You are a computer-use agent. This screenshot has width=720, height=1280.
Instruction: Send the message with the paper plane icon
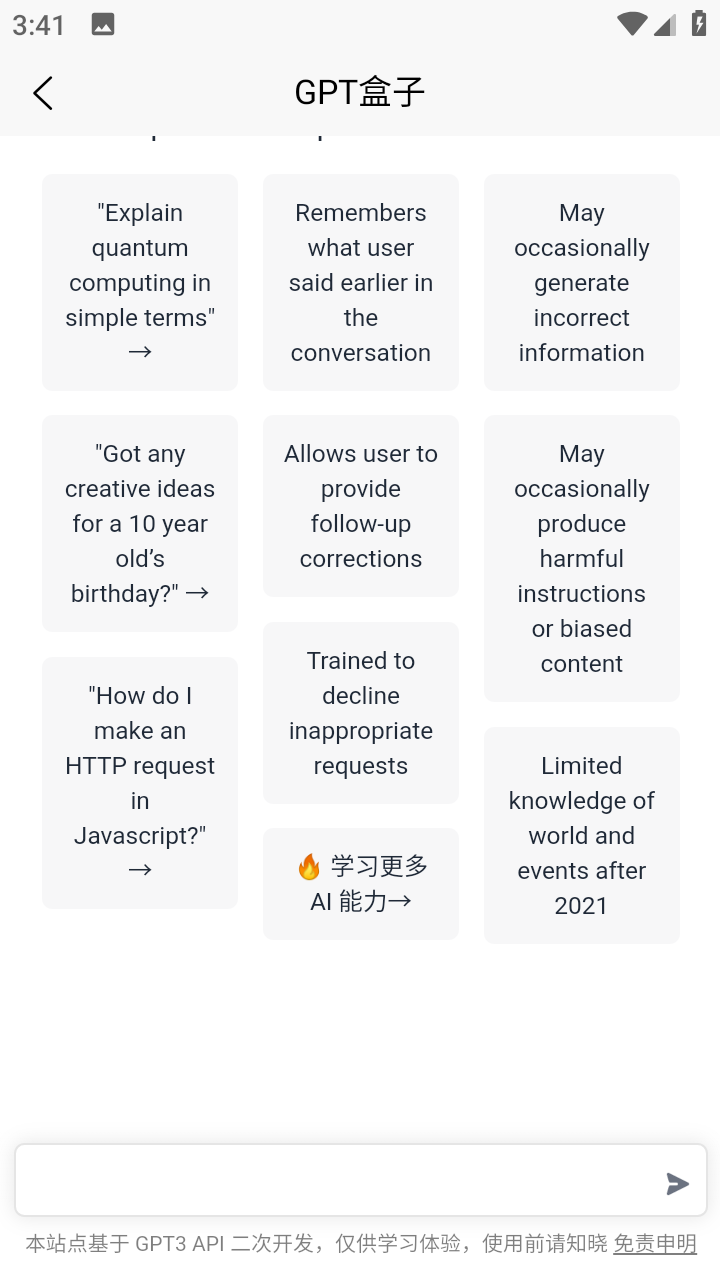(677, 1184)
